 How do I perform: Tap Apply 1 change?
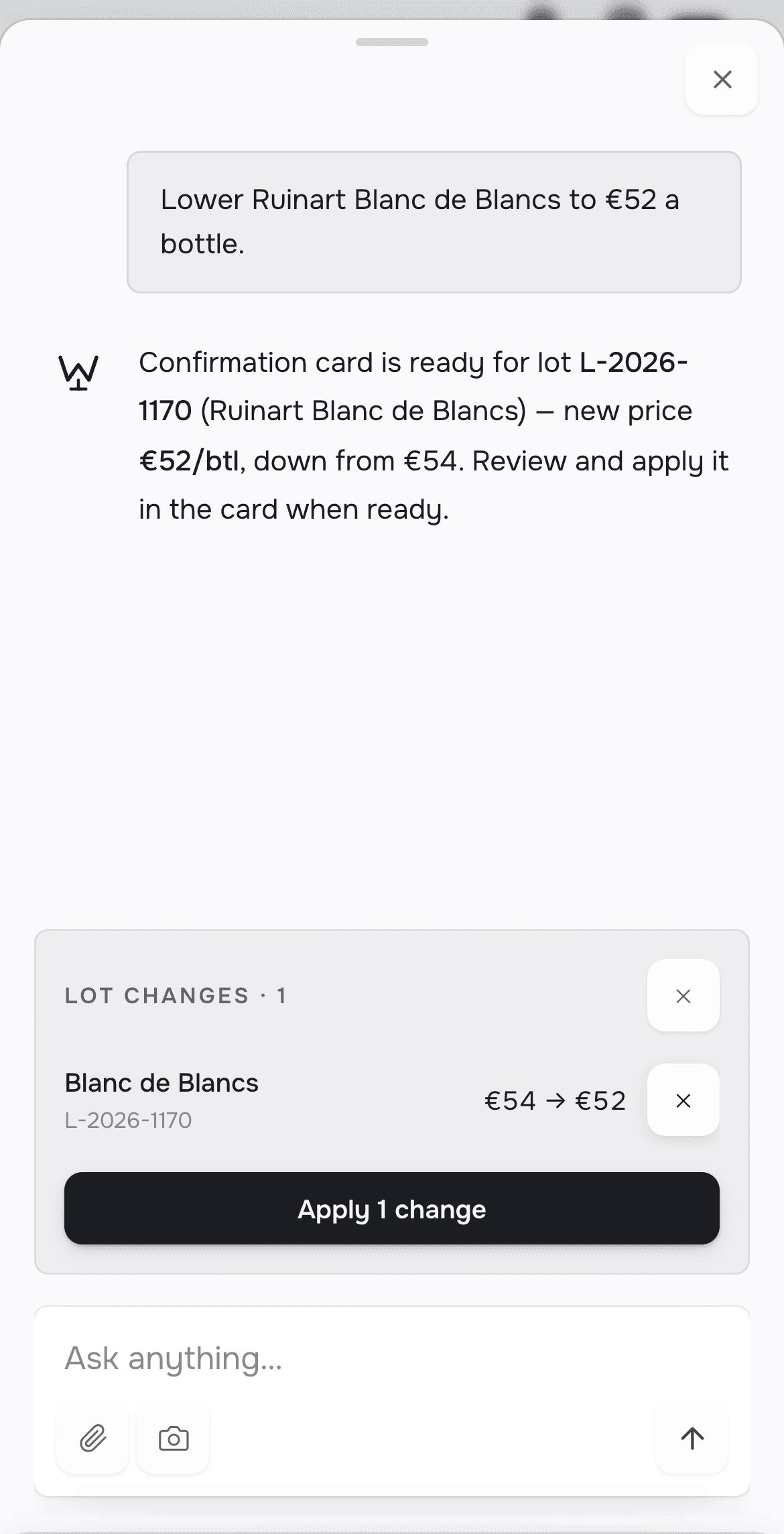392,1209
